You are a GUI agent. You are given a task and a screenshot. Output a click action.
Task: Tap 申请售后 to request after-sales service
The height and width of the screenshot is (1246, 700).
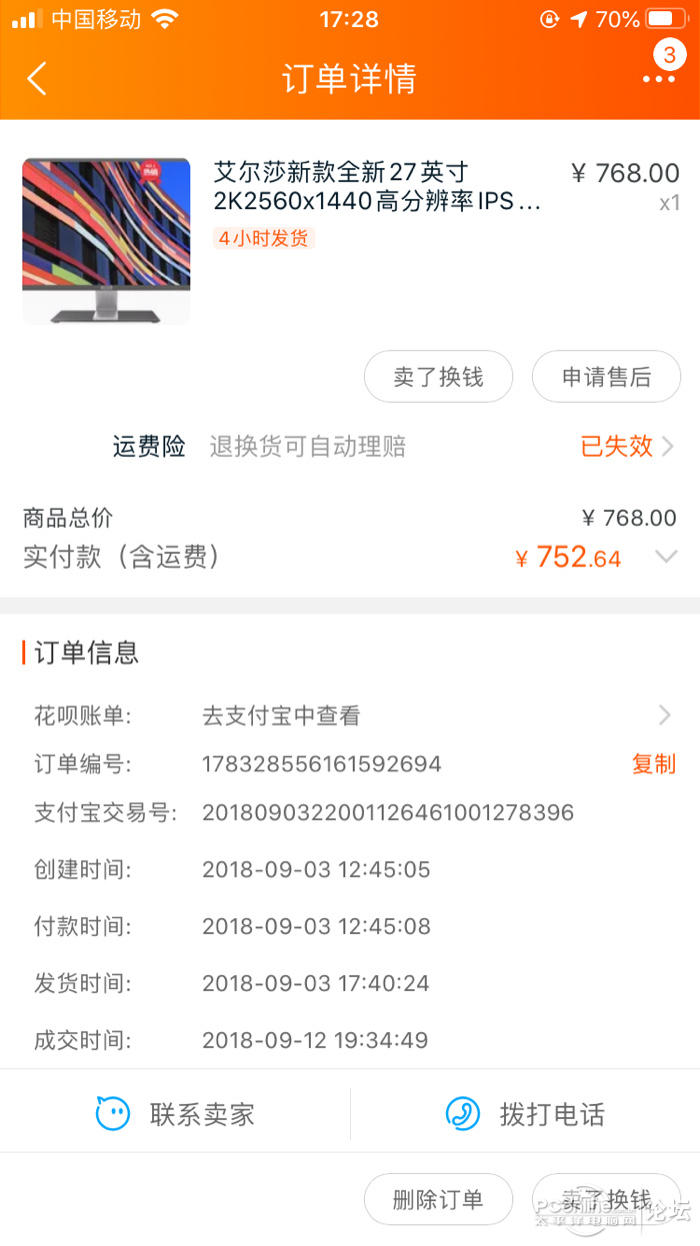click(x=606, y=377)
